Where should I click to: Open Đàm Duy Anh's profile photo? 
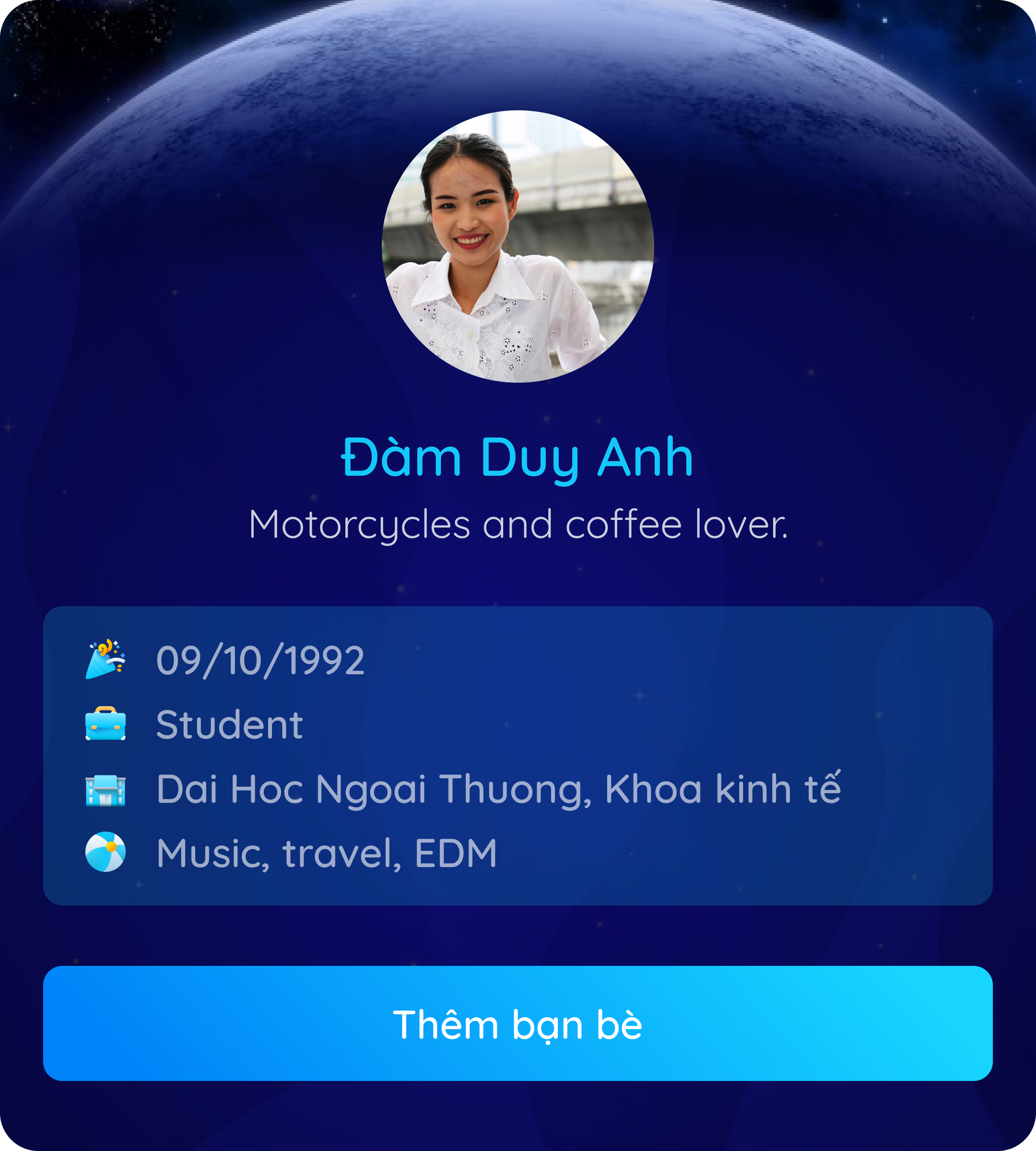(518, 247)
